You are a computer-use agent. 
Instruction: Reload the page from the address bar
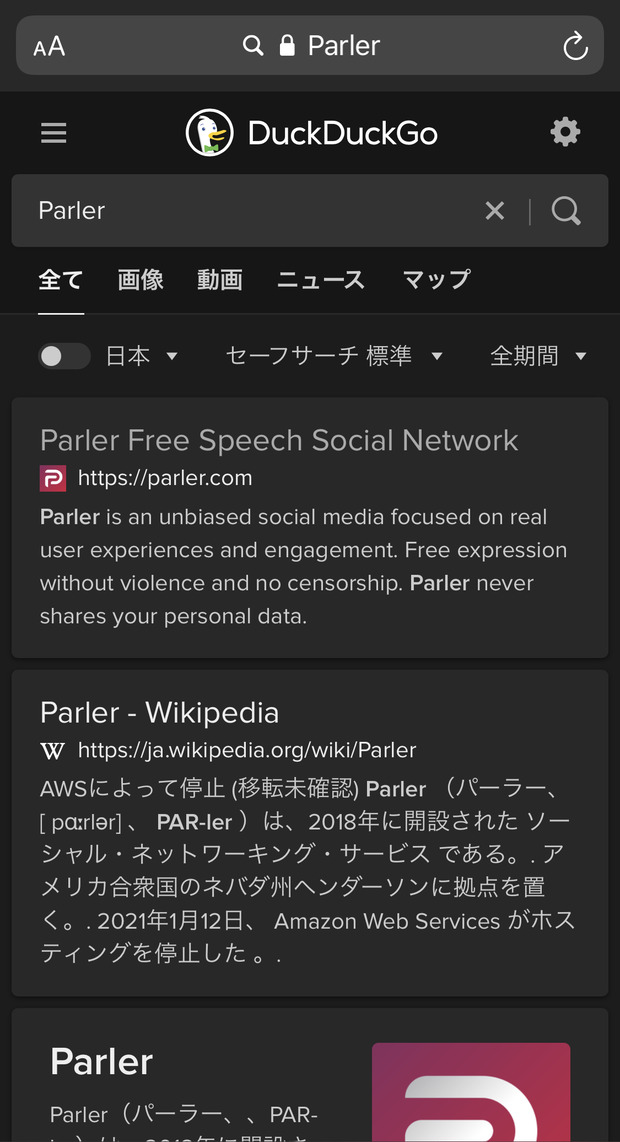[575, 46]
